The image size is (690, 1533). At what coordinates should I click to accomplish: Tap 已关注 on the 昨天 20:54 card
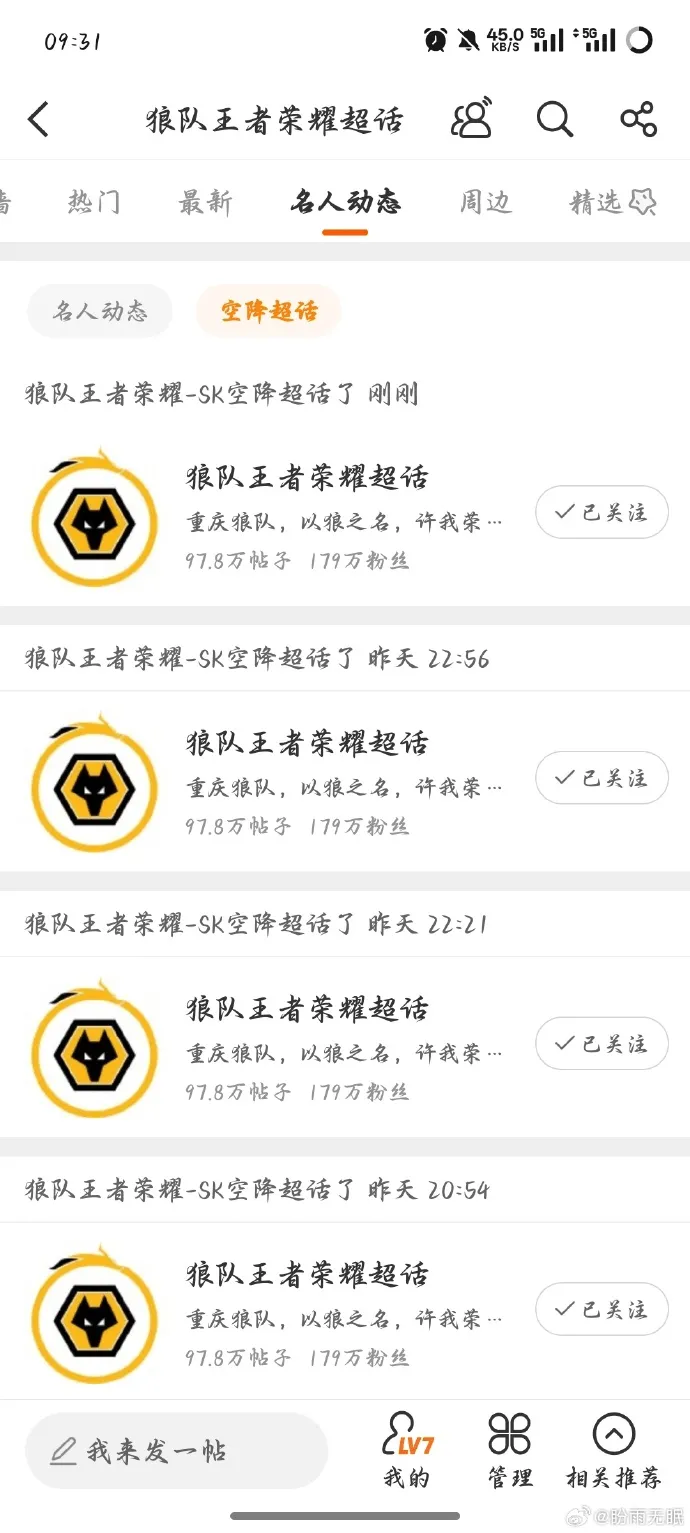601,1309
